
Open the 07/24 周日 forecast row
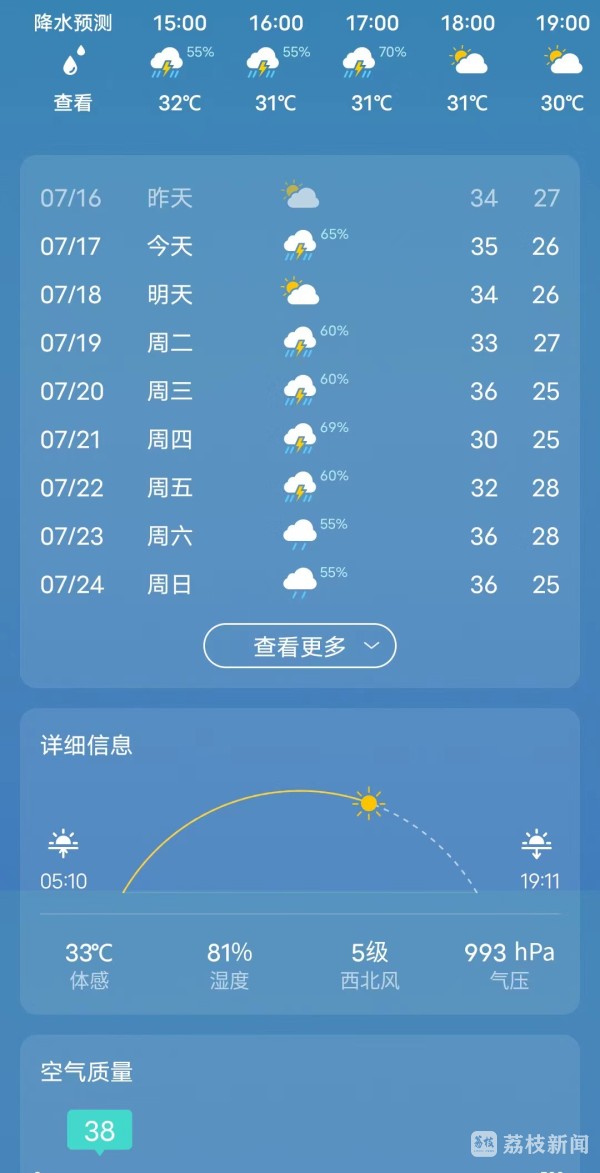300,584
